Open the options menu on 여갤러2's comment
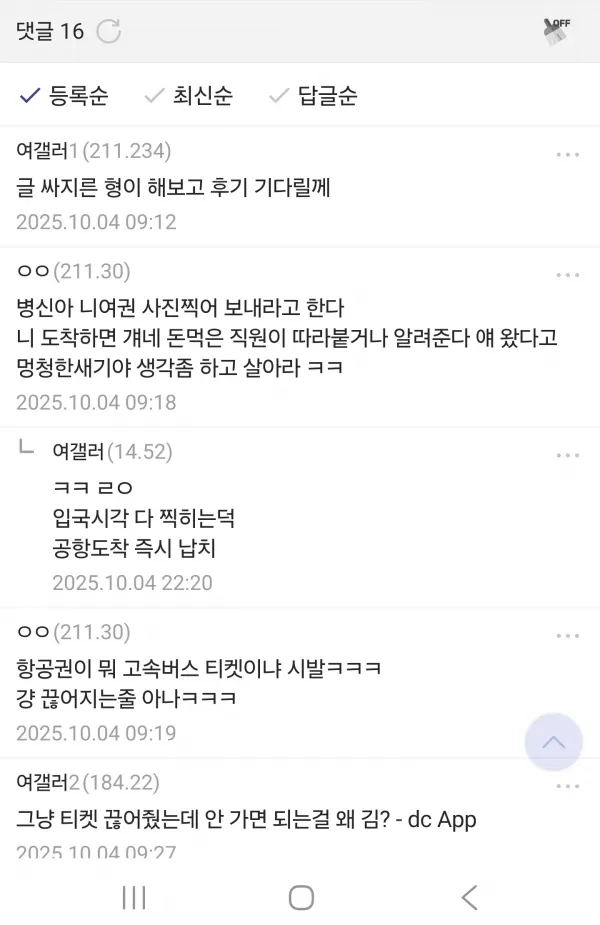This screenshot has width=600, height=925. coord(567,783)
